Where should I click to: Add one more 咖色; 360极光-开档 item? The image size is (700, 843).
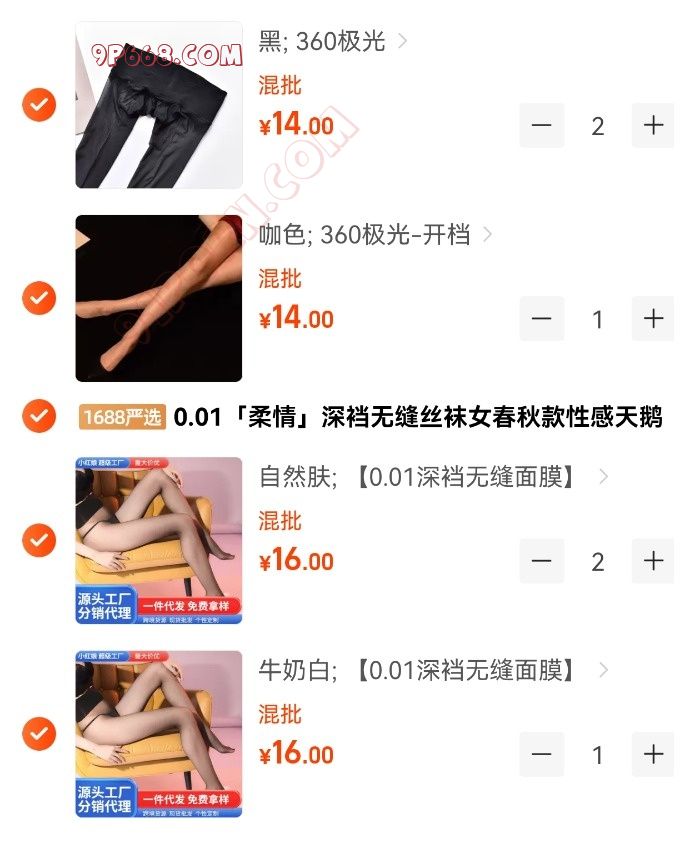(x=653, y=319)
